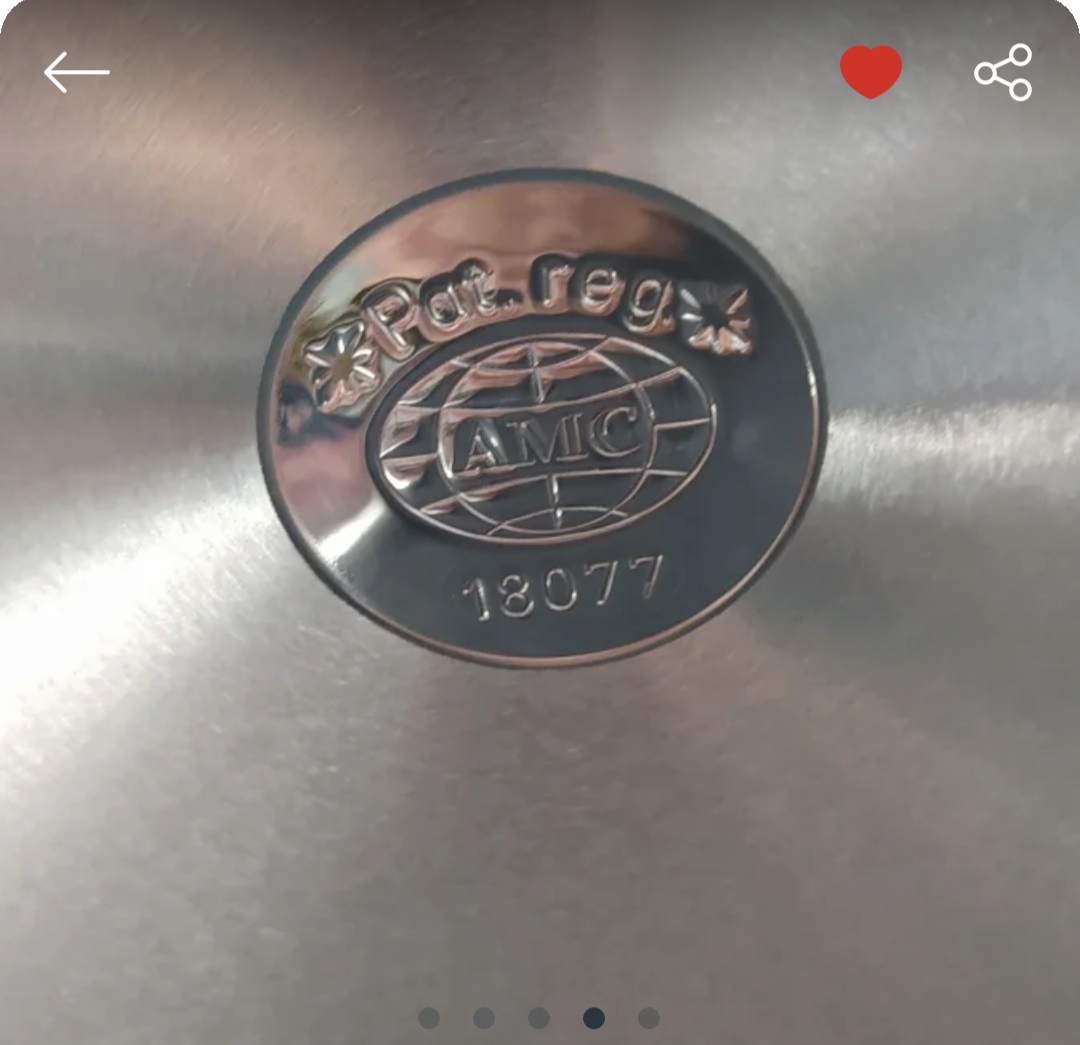Go back using the arrow icon
The height and width of the screenshot is (1045, 1080).
coord(76,73)
